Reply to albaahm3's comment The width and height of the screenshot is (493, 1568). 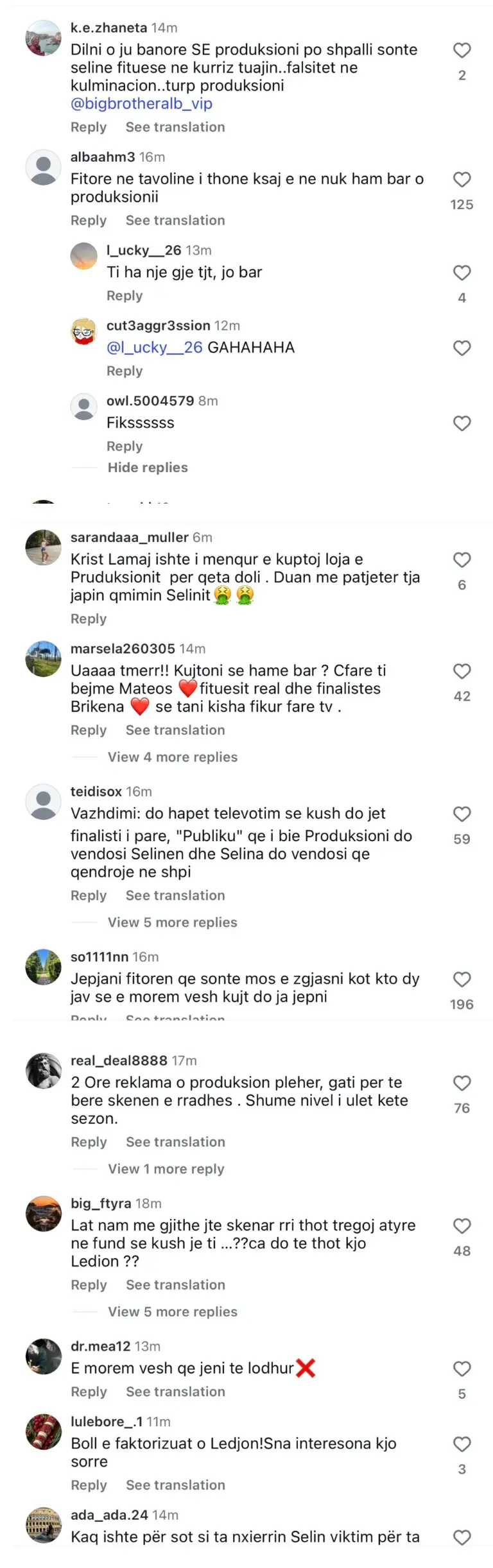pos(88,220)
